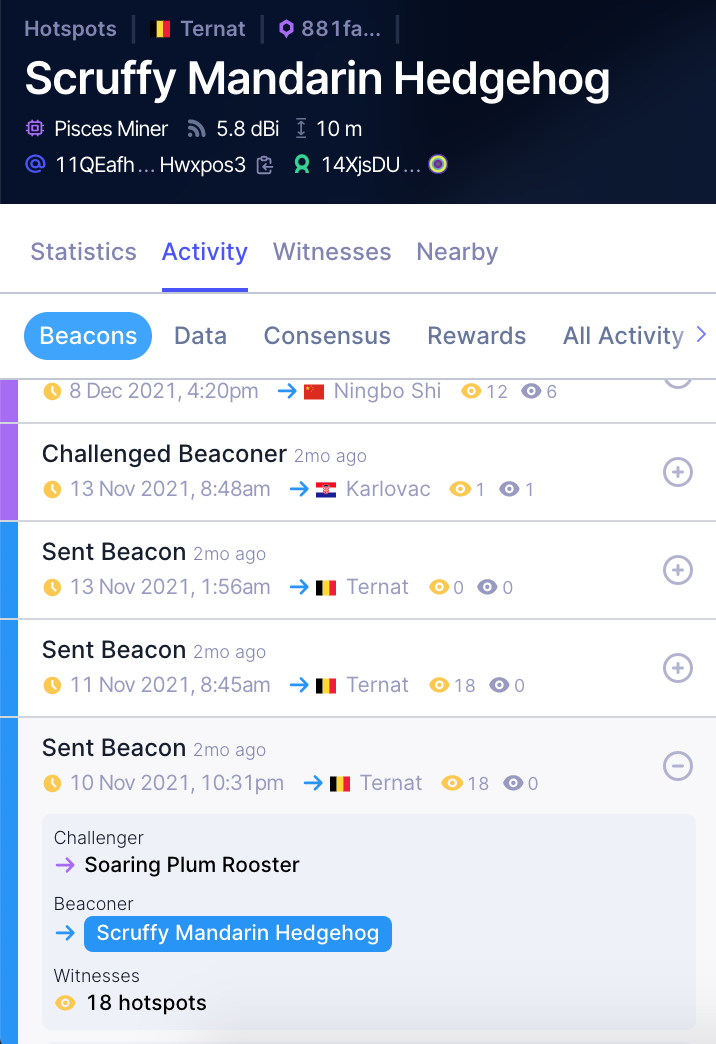Expand Sent Beacon from 13 Nov 1:56am
Viewport: 716px width, 1044px height.
tap(678, 570)
